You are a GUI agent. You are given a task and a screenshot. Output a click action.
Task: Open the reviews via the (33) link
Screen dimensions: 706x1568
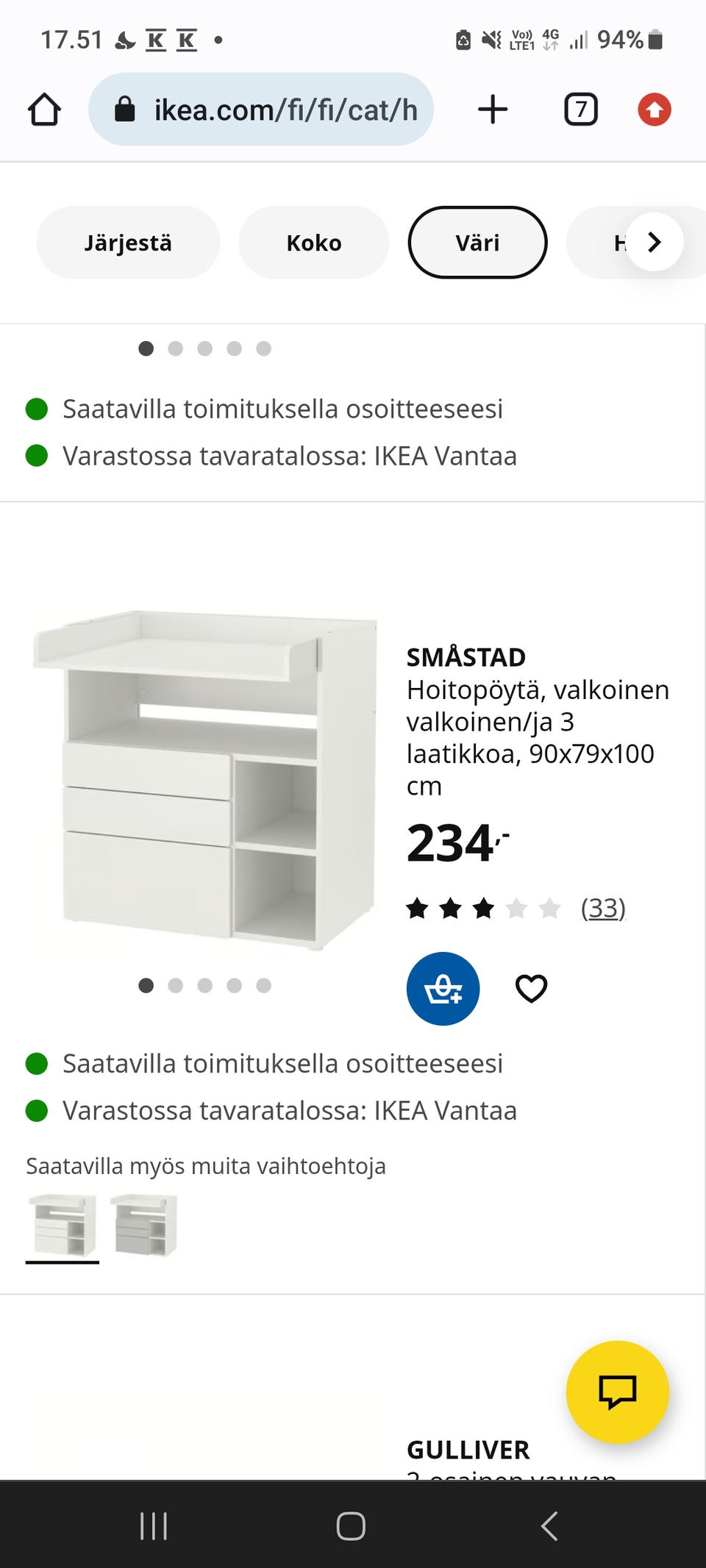coord(602,909)
